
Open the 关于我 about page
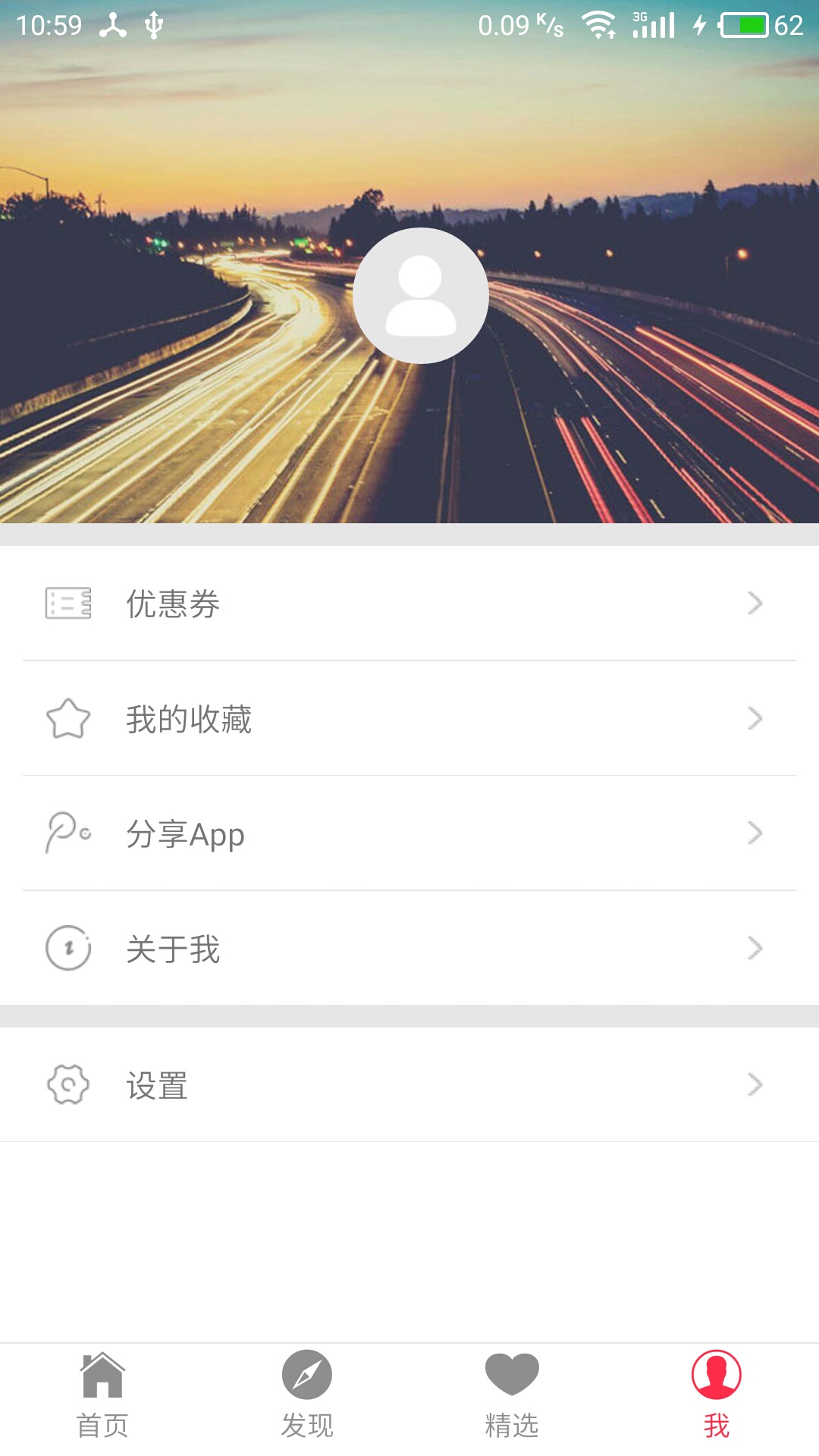[x=409, y=949]
